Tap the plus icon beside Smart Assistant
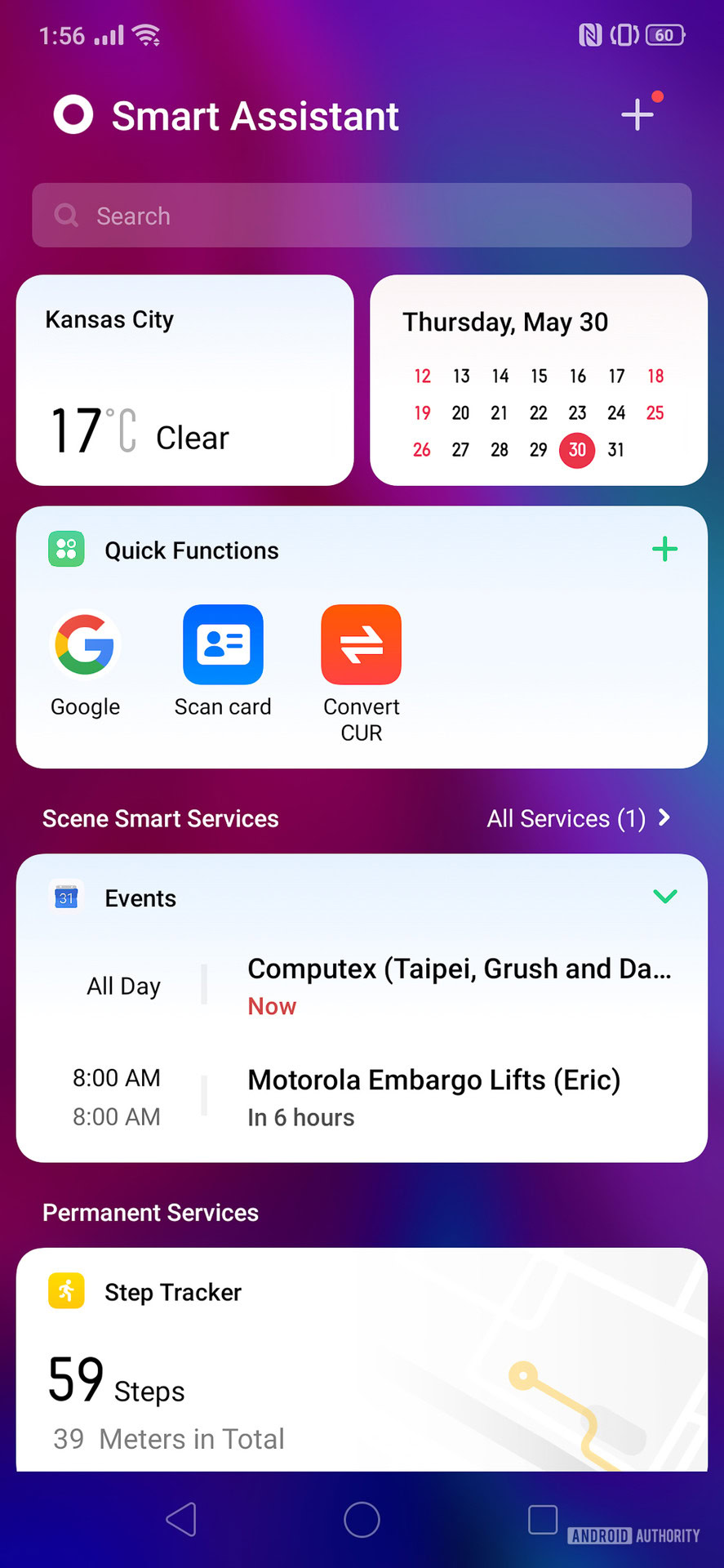The width and height of the screenshot is (724, 1568). point(637,114)
